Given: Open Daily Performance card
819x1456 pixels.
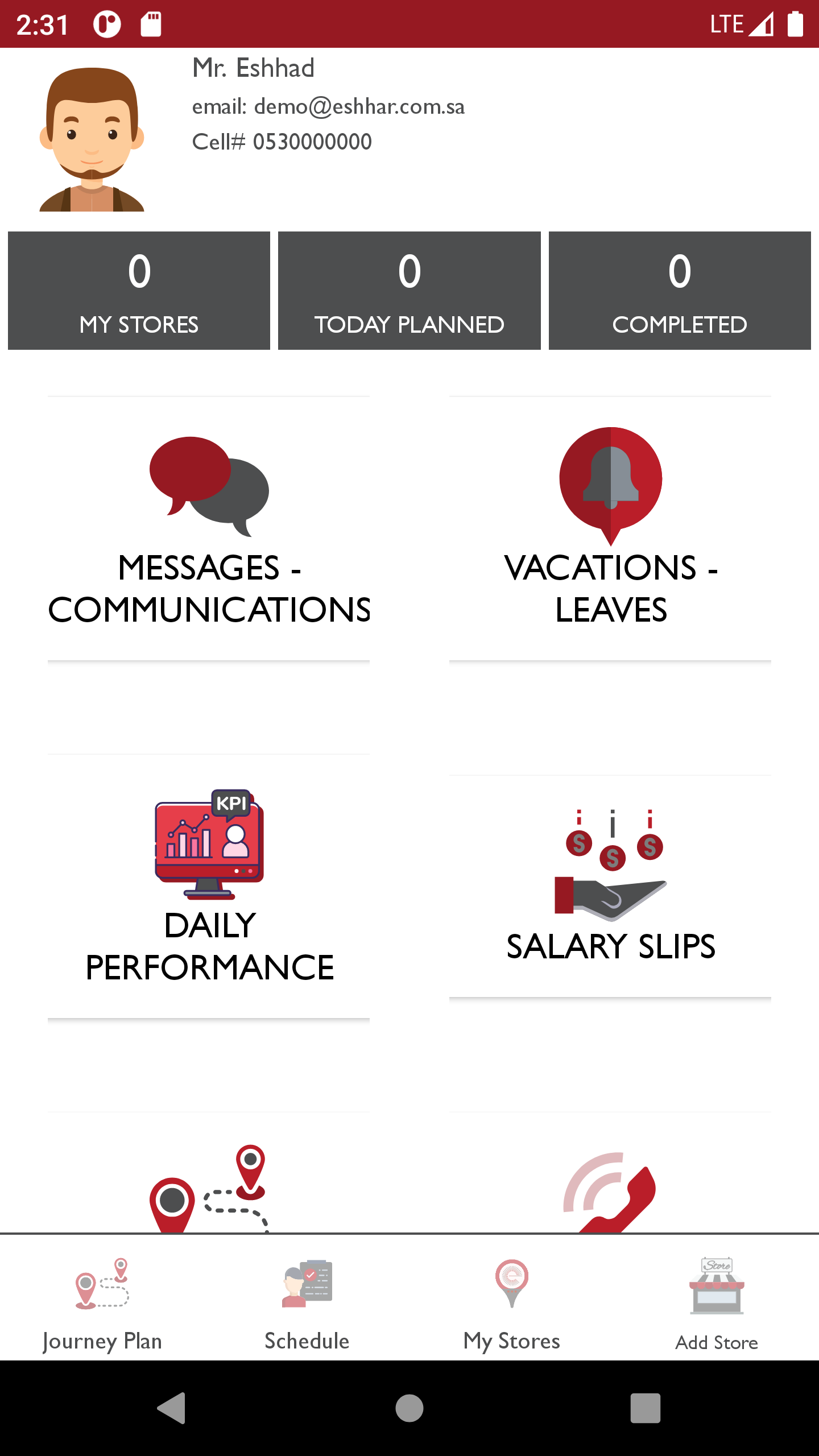Looking at the screenshot, I should tap(209, 886).
